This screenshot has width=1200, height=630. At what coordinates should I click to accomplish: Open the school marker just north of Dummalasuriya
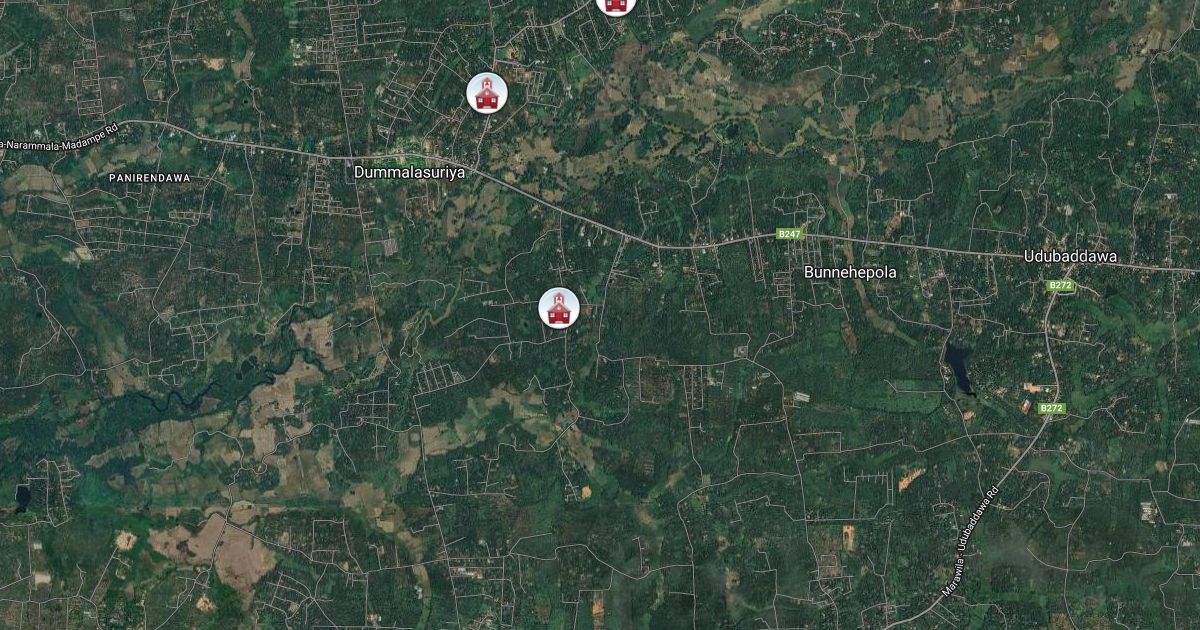tap(487, 93)
